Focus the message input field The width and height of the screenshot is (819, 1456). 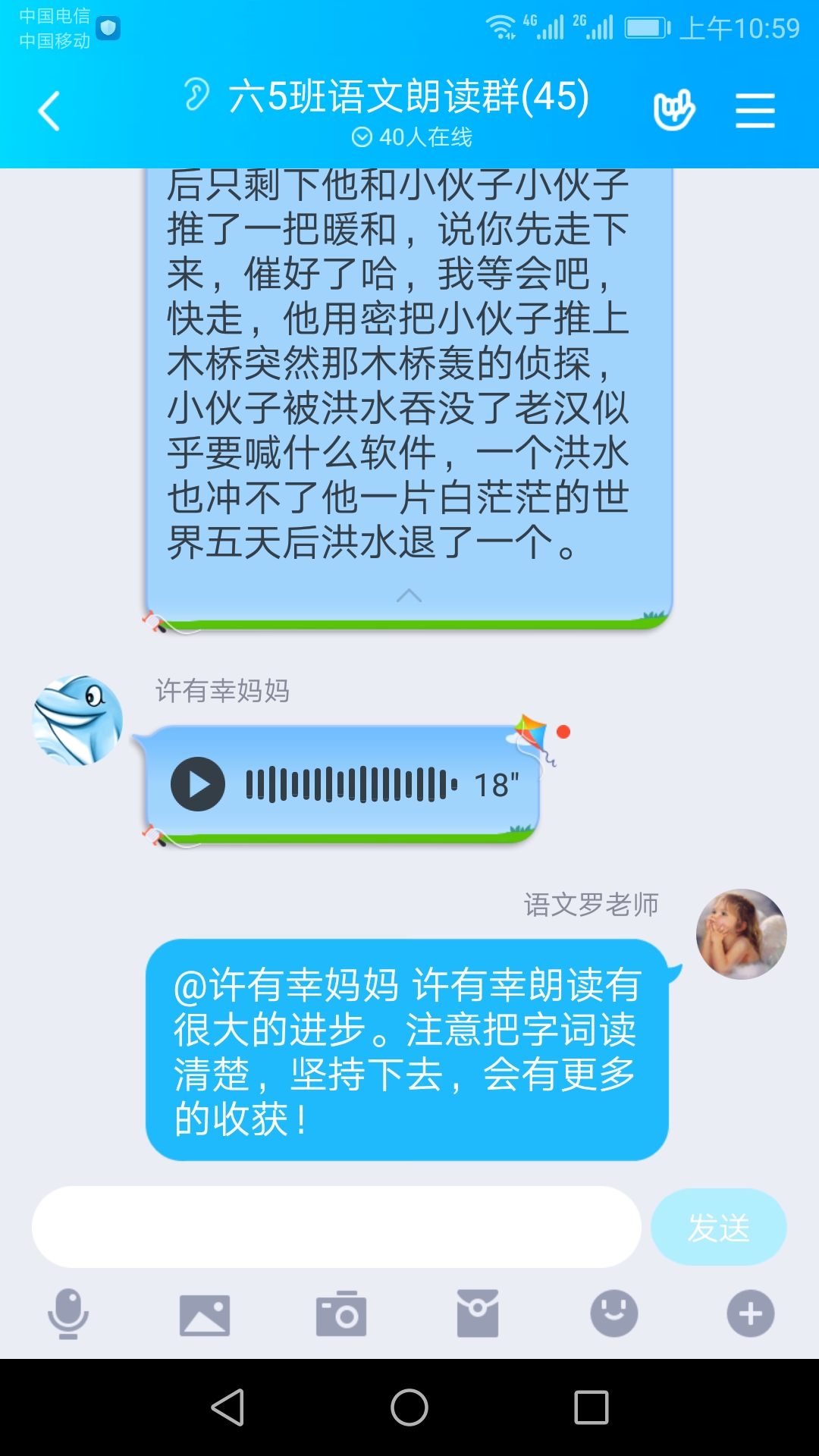[336, 1226]
